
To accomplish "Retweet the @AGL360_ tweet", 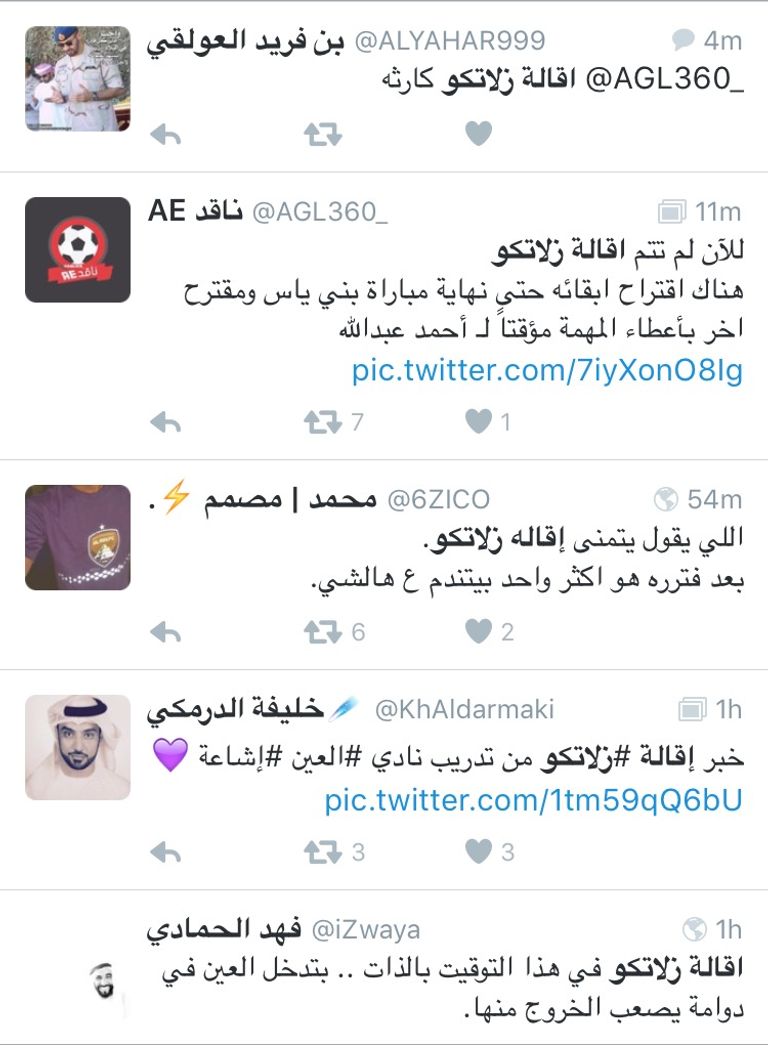I will point(322,422).
